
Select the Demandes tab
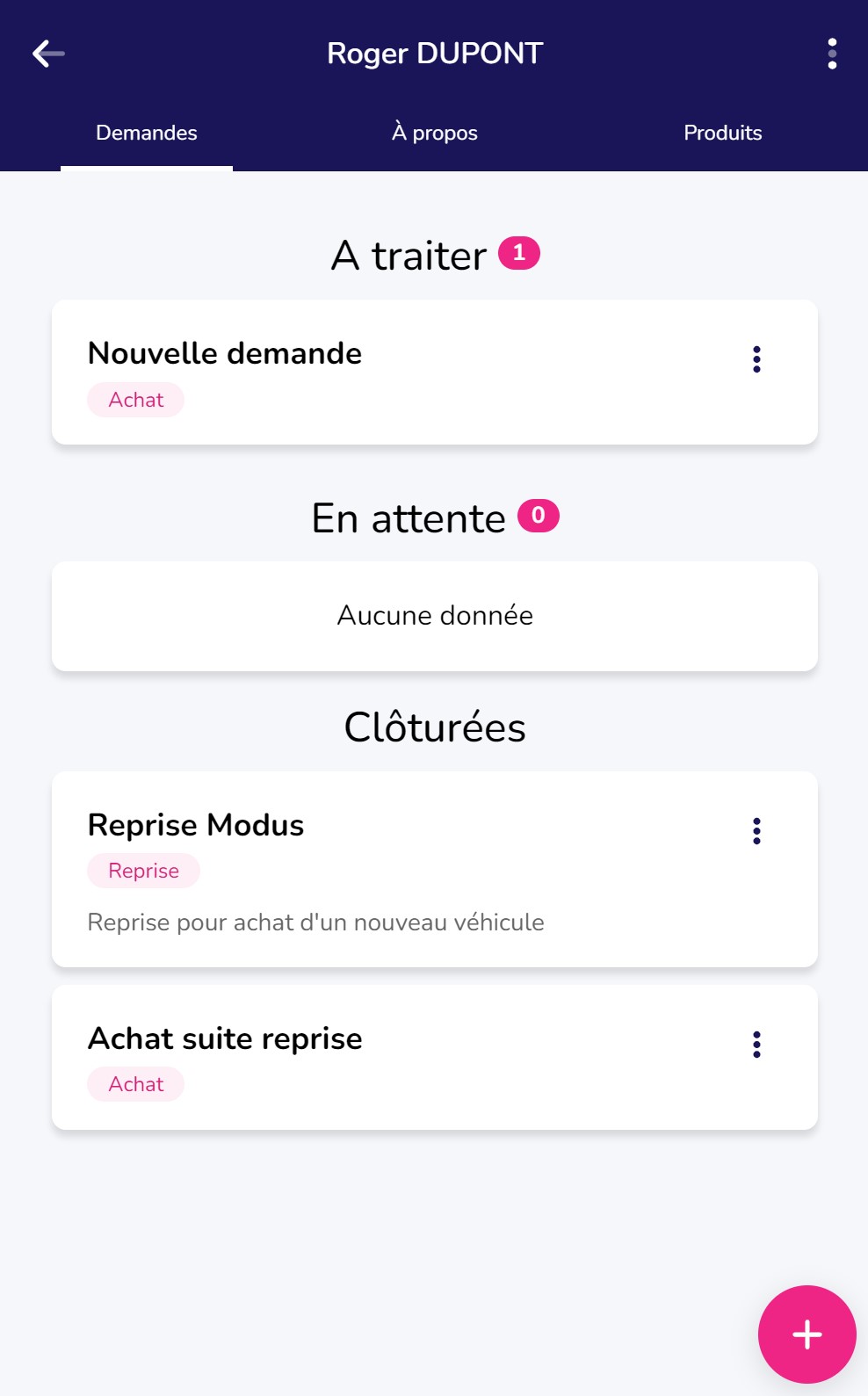point(147,133)
